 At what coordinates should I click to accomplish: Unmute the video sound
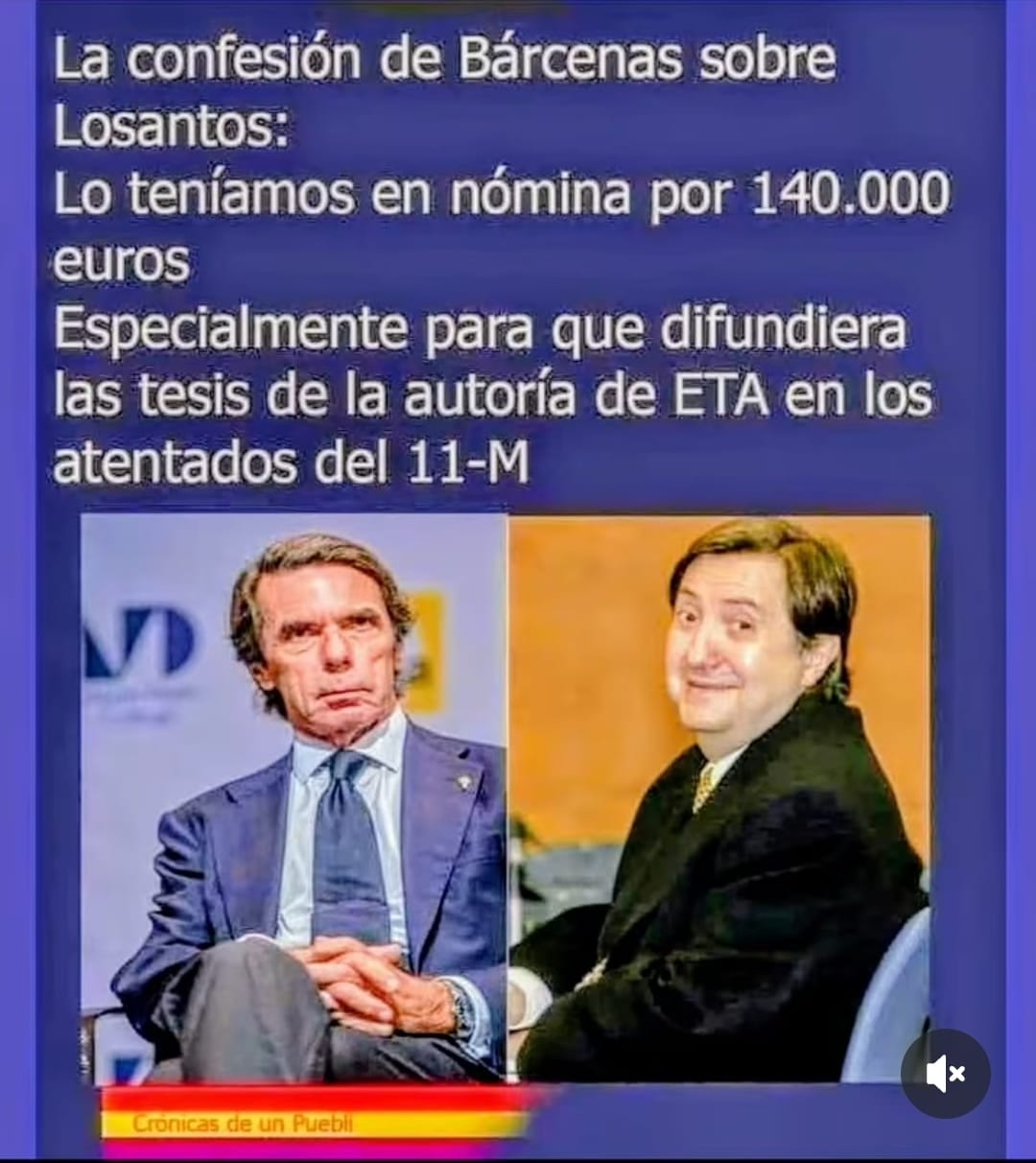[x=945, y=1074]
